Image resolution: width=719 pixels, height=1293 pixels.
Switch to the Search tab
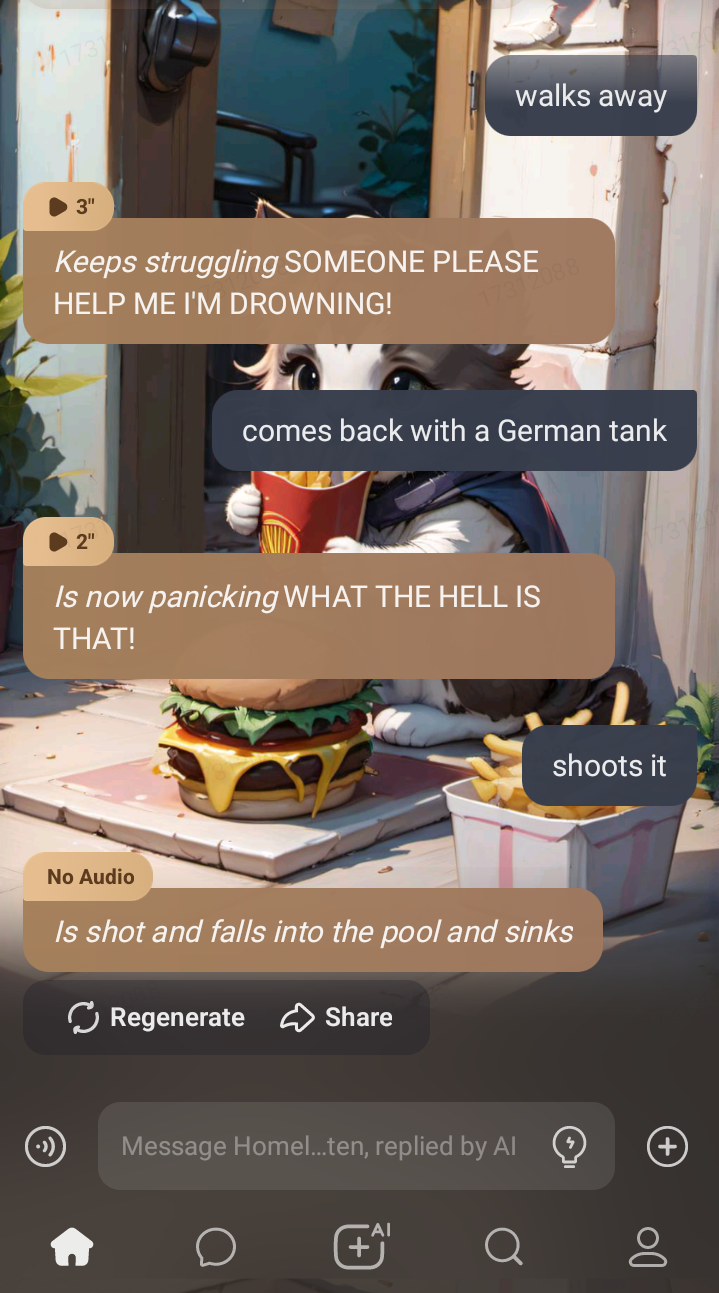tap(503, 1247)
